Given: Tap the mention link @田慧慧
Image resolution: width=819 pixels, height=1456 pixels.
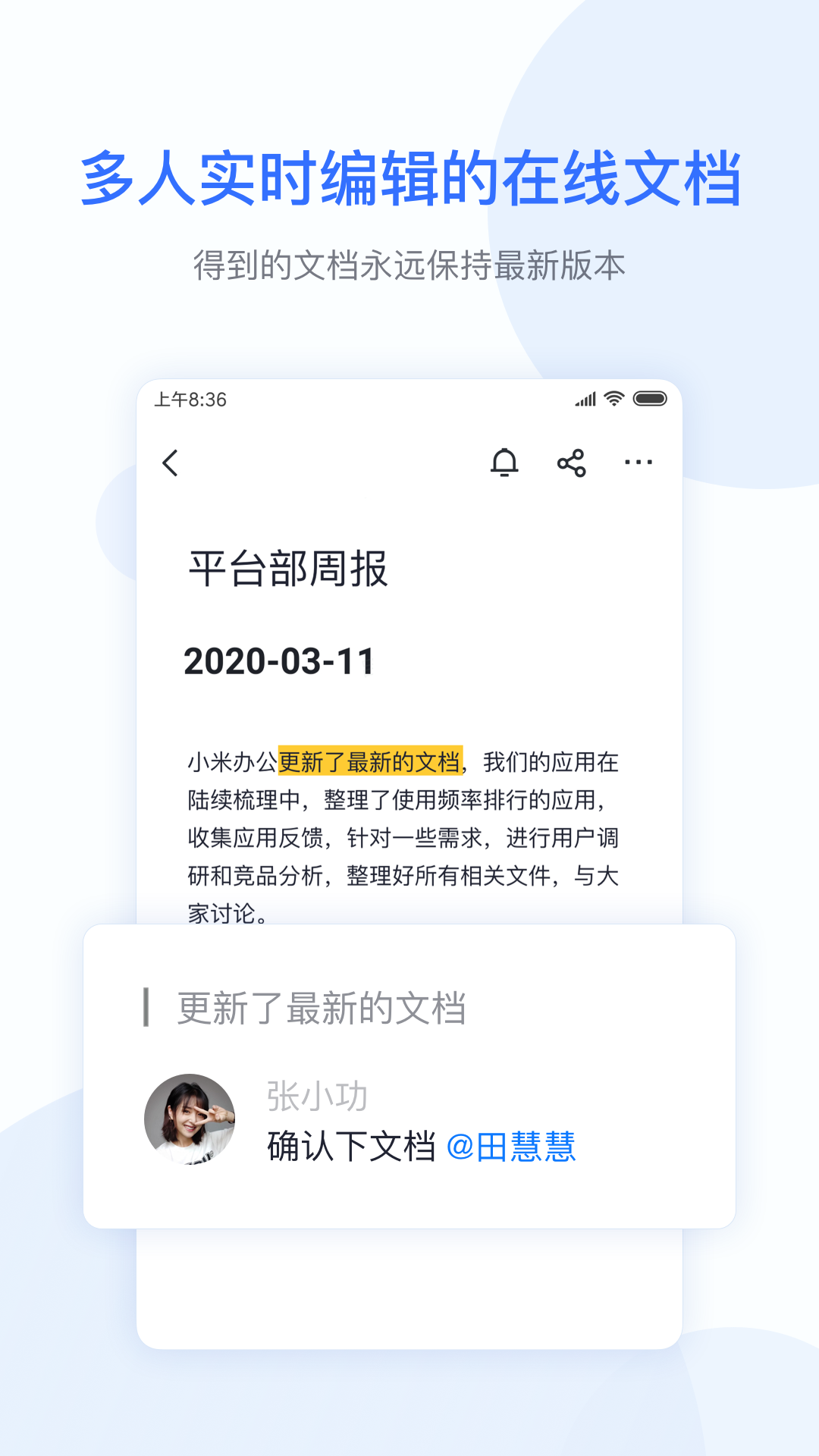Looking at the screenshot, I should (x=515, y=1148).
